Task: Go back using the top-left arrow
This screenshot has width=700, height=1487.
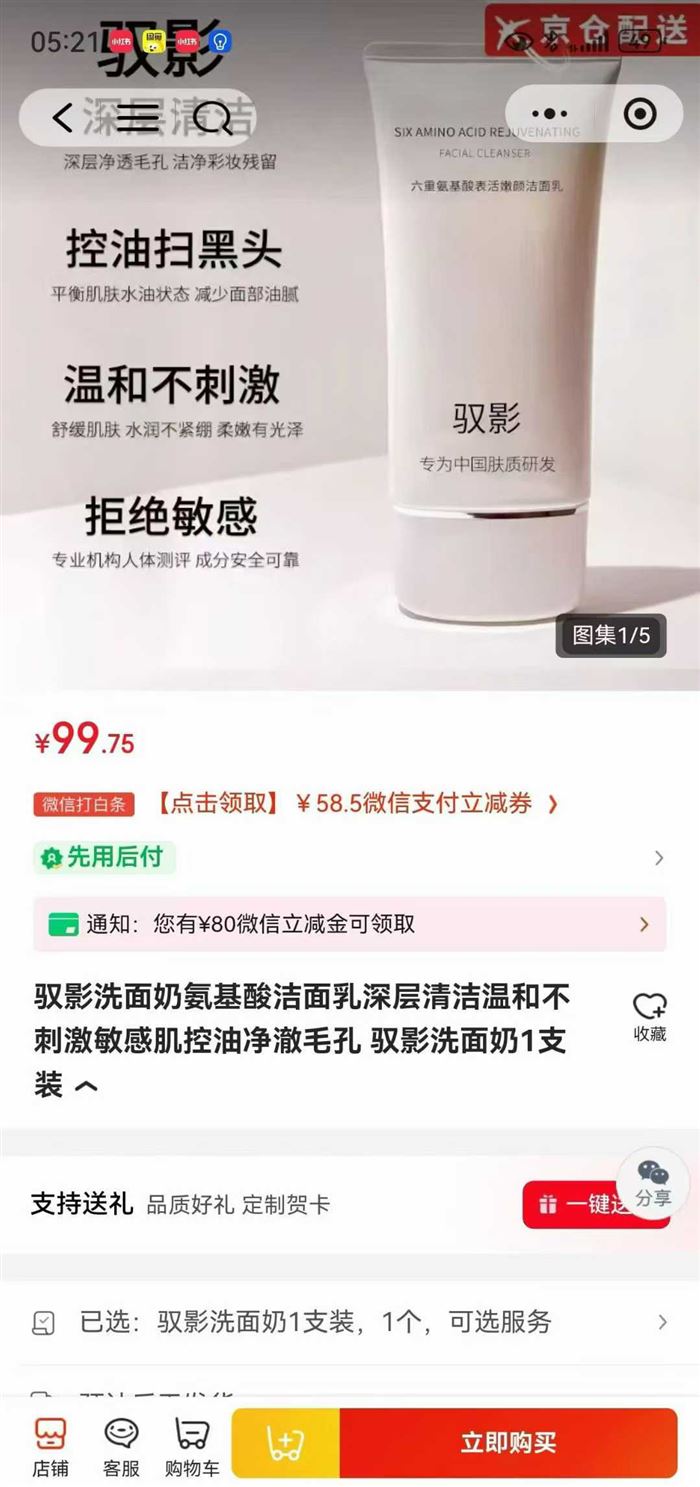Action: click(63, 118)
